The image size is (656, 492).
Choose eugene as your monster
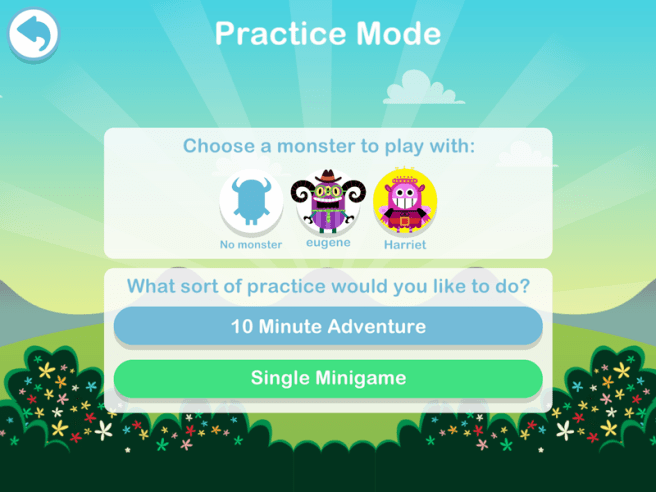pyautogui.click(x=328, y=202)
